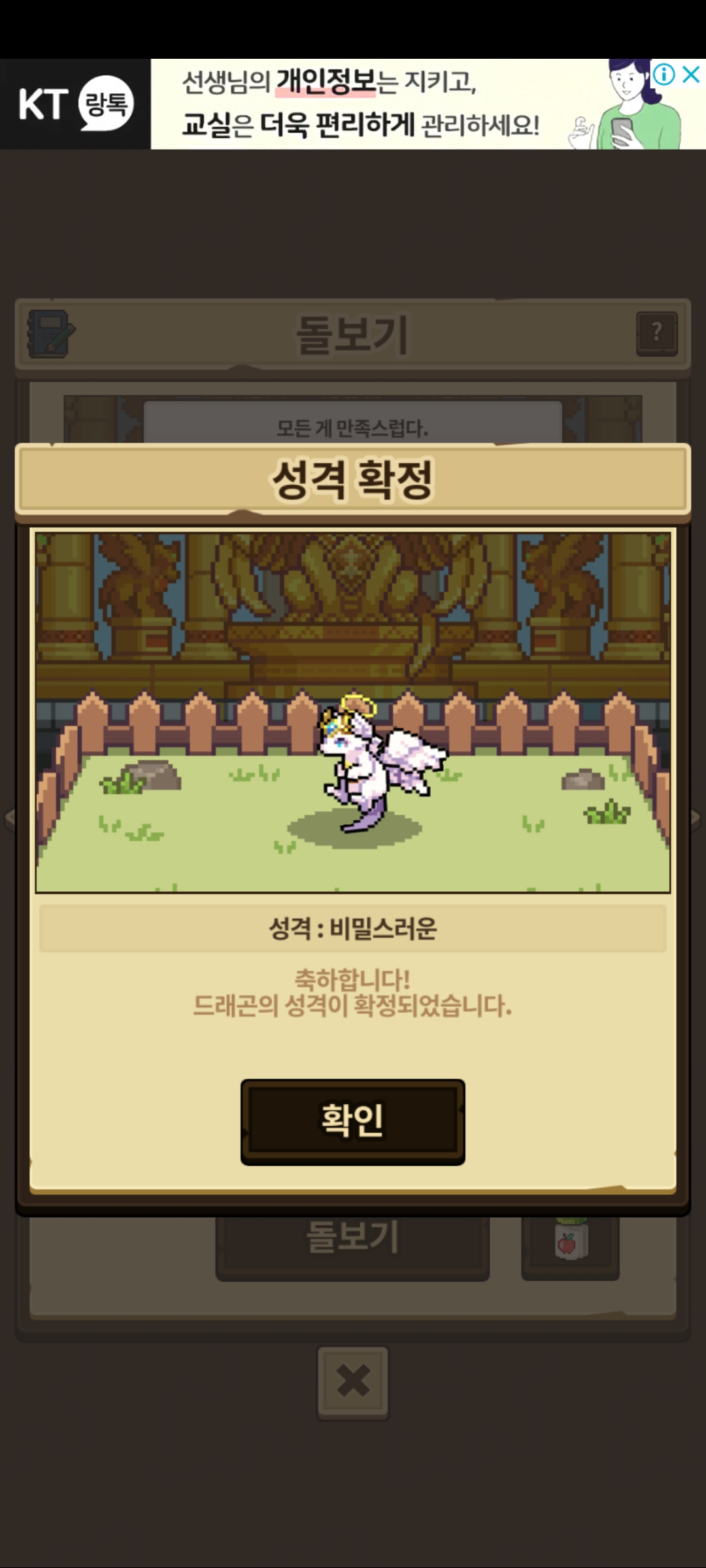Close the KT ad banner

point(691,74)
